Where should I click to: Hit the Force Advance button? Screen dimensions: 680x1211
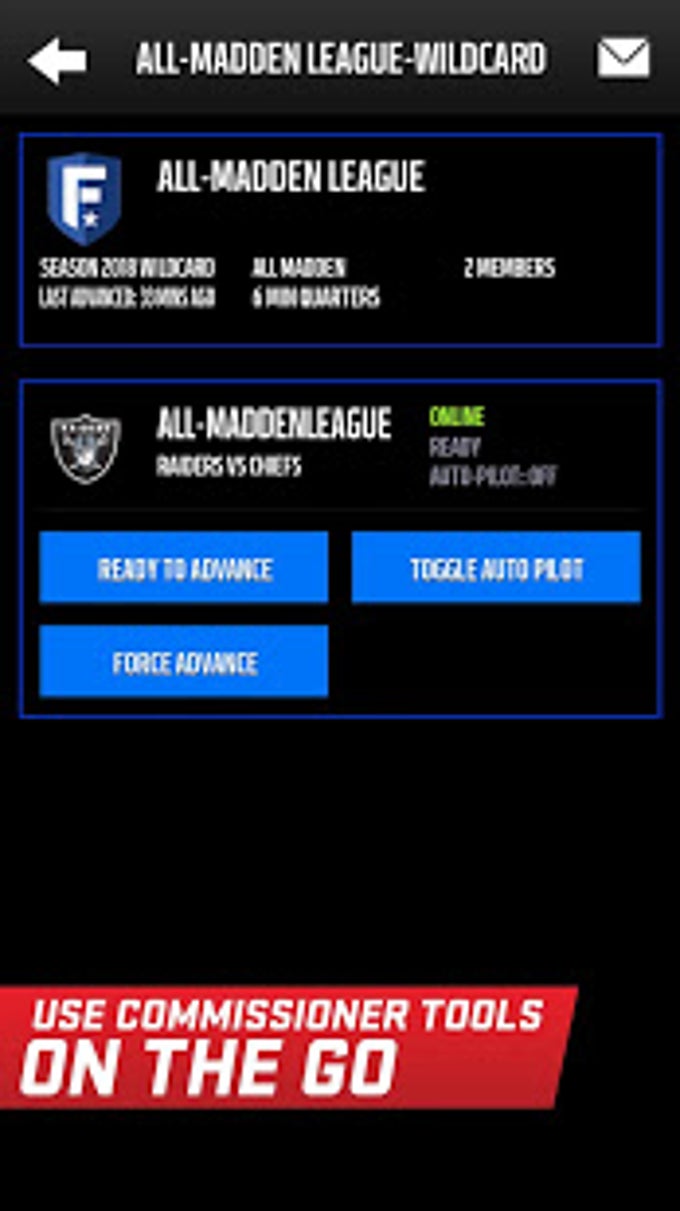tap(184, 661)
